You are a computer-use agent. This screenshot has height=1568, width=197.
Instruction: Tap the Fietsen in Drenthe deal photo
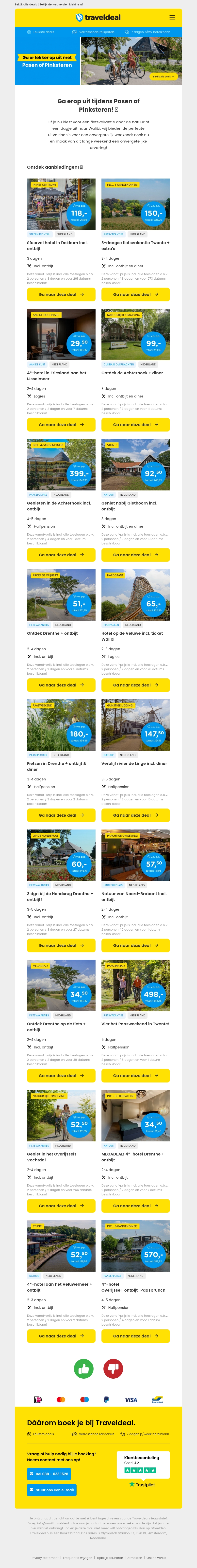tap(61, 725)
